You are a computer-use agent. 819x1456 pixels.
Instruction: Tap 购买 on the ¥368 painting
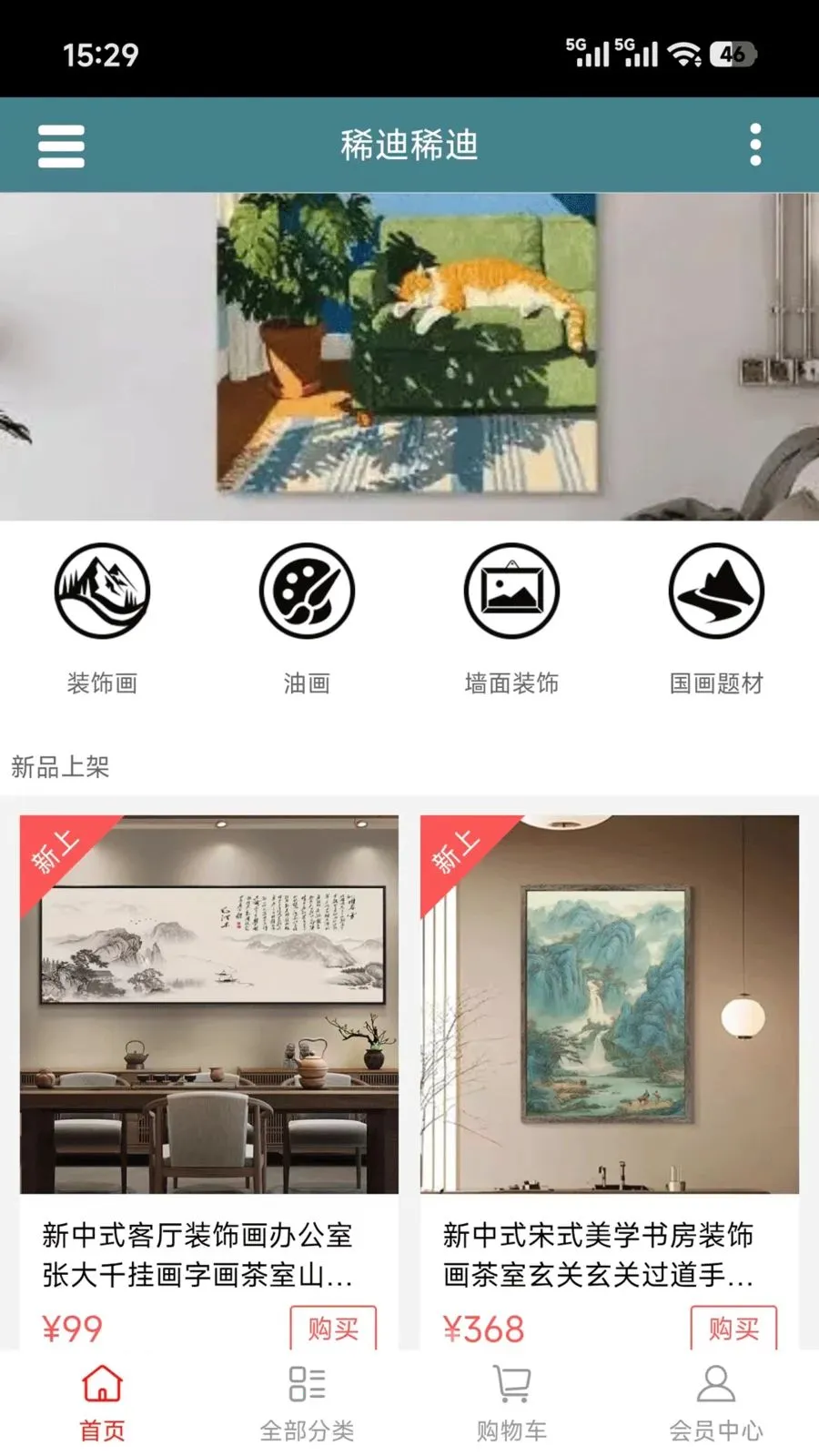click(x=733, y=1328)
